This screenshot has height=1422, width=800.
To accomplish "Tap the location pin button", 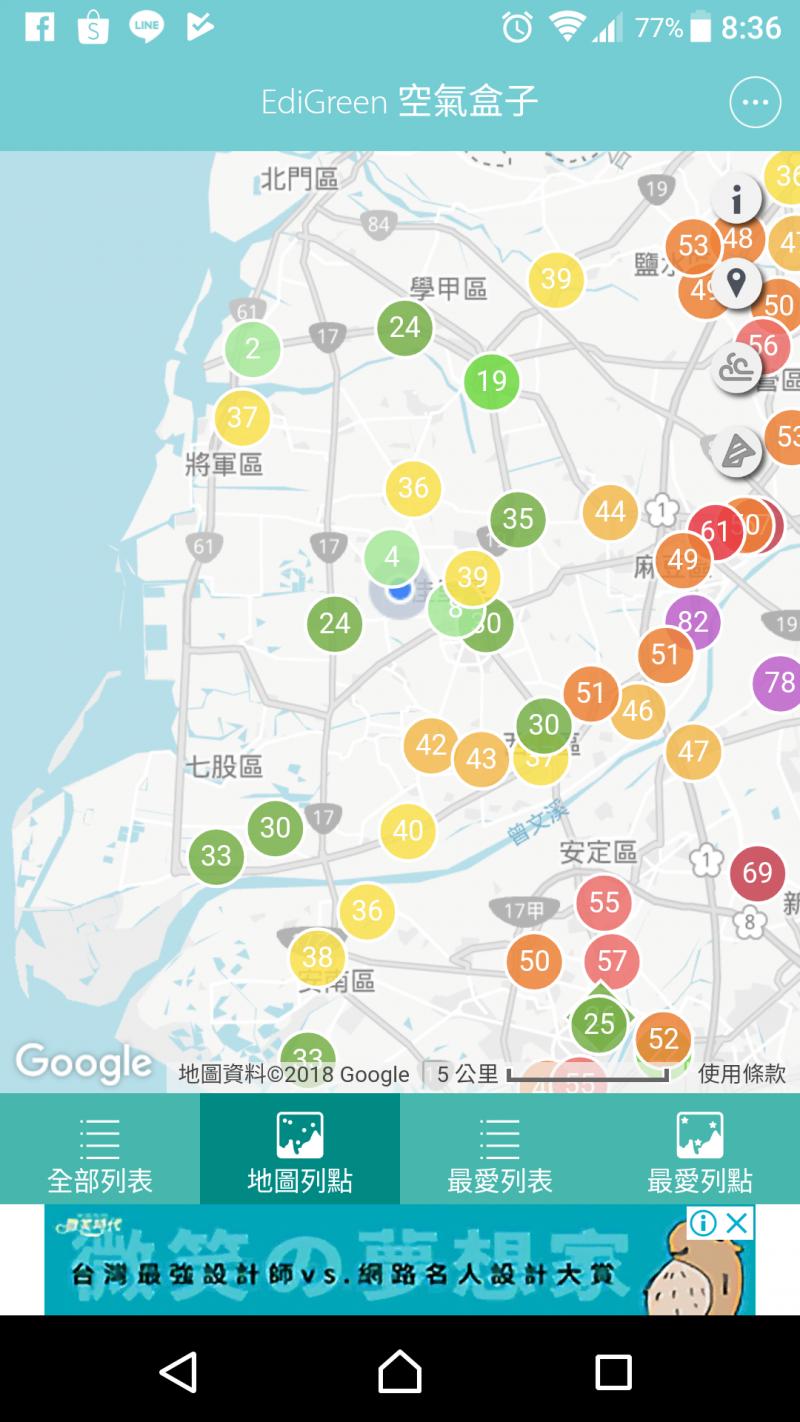I will 737,284.
